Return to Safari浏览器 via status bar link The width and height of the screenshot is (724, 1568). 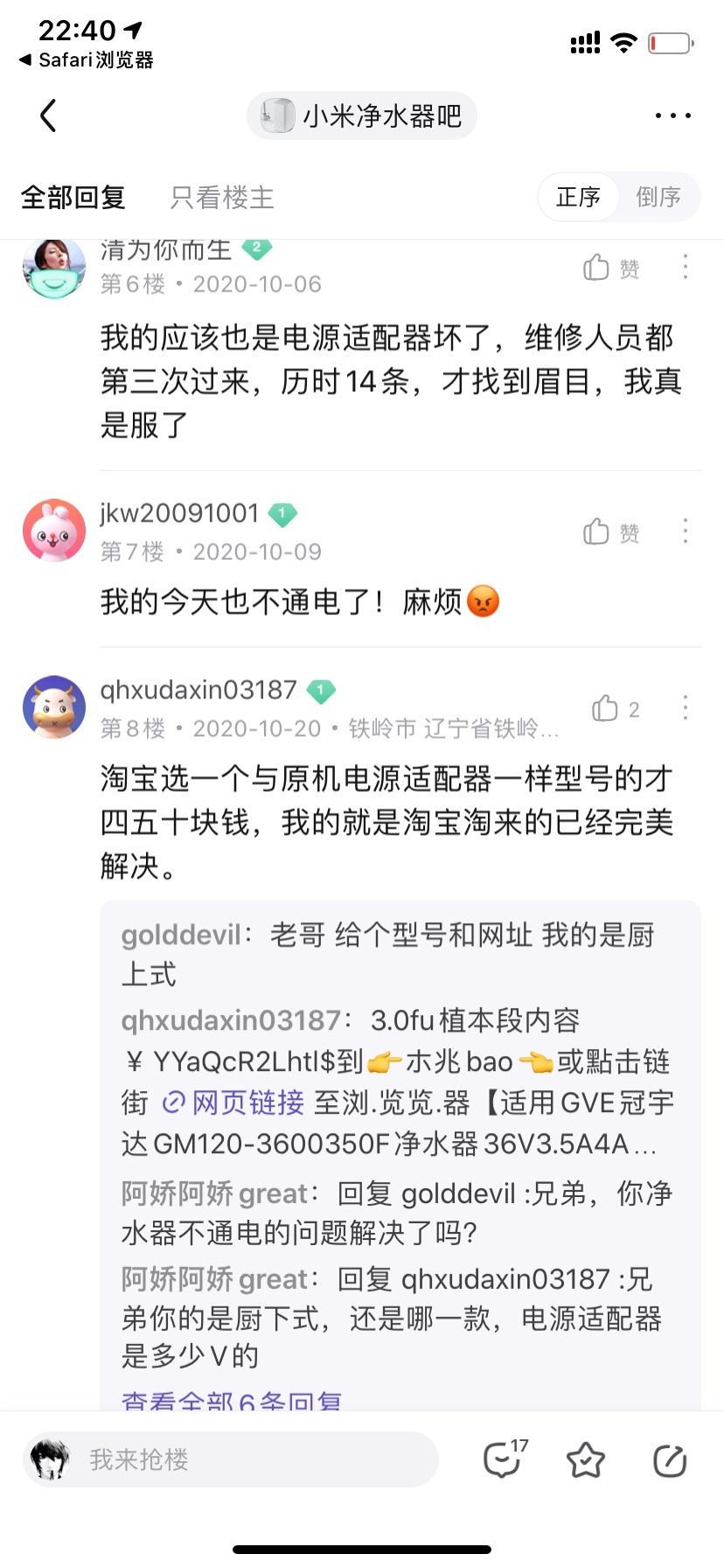[86, 59]
